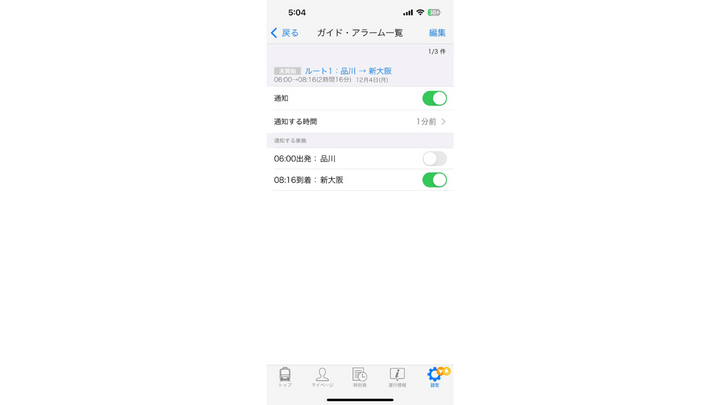This screenshot has width=720, height=405.
Task: Select the 設定 tab
Action: tap(434, 376)
